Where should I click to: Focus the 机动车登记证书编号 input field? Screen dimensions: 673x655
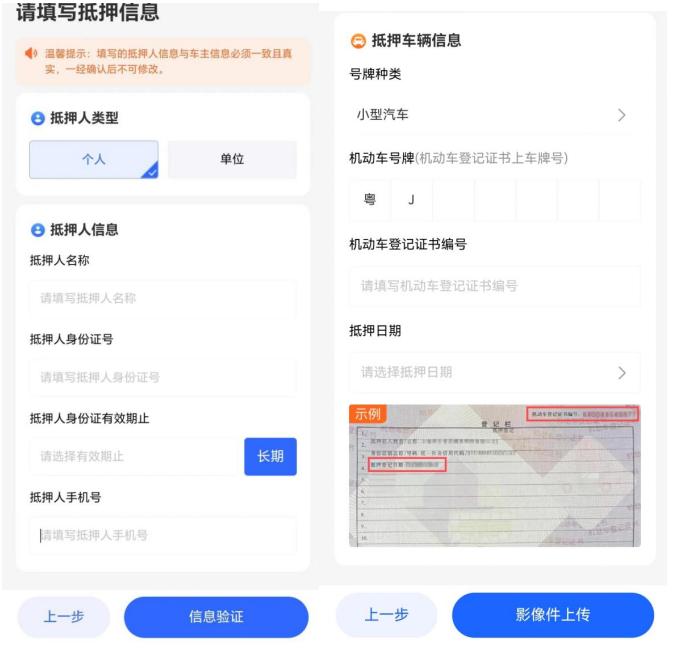tap(494, 286)
